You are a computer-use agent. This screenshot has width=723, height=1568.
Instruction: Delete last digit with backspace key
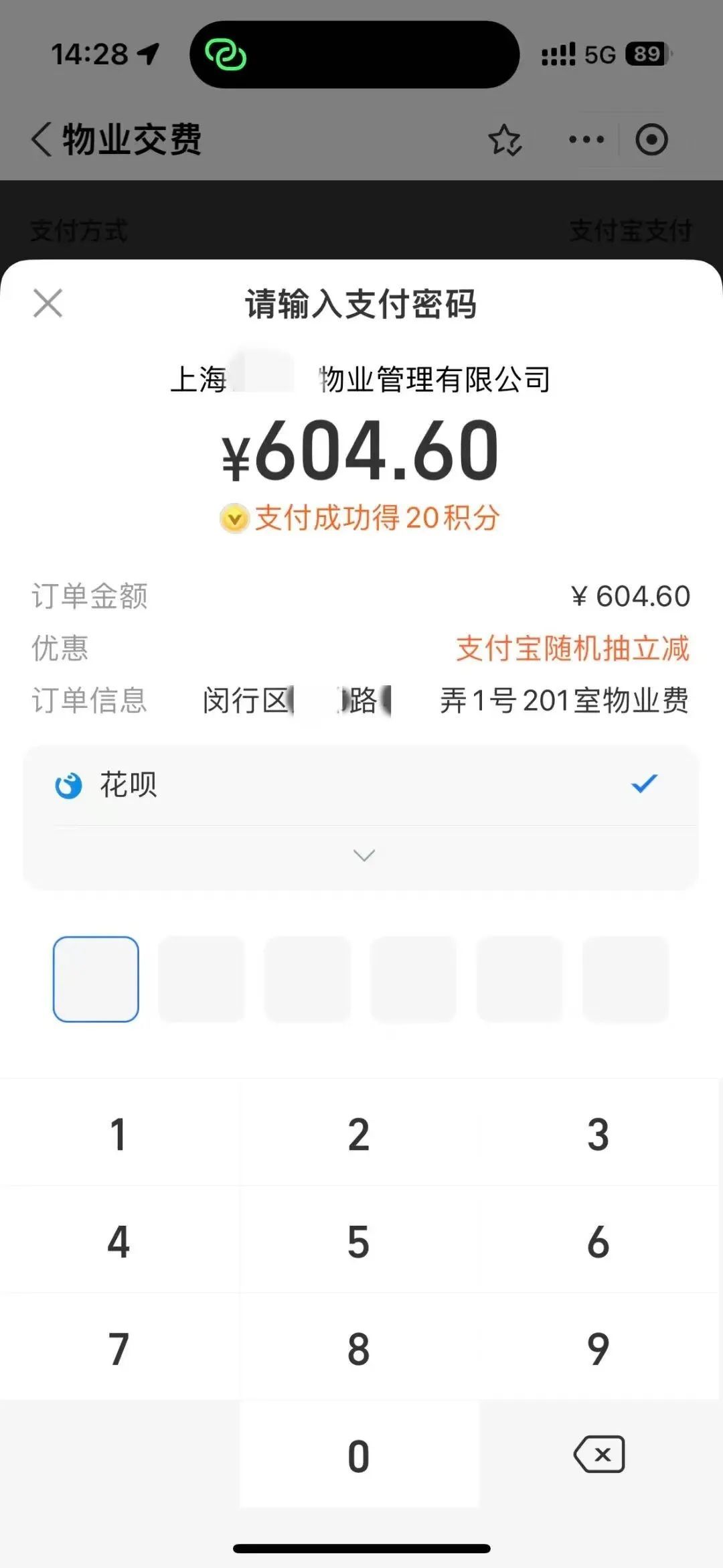tap(598, 1455)
